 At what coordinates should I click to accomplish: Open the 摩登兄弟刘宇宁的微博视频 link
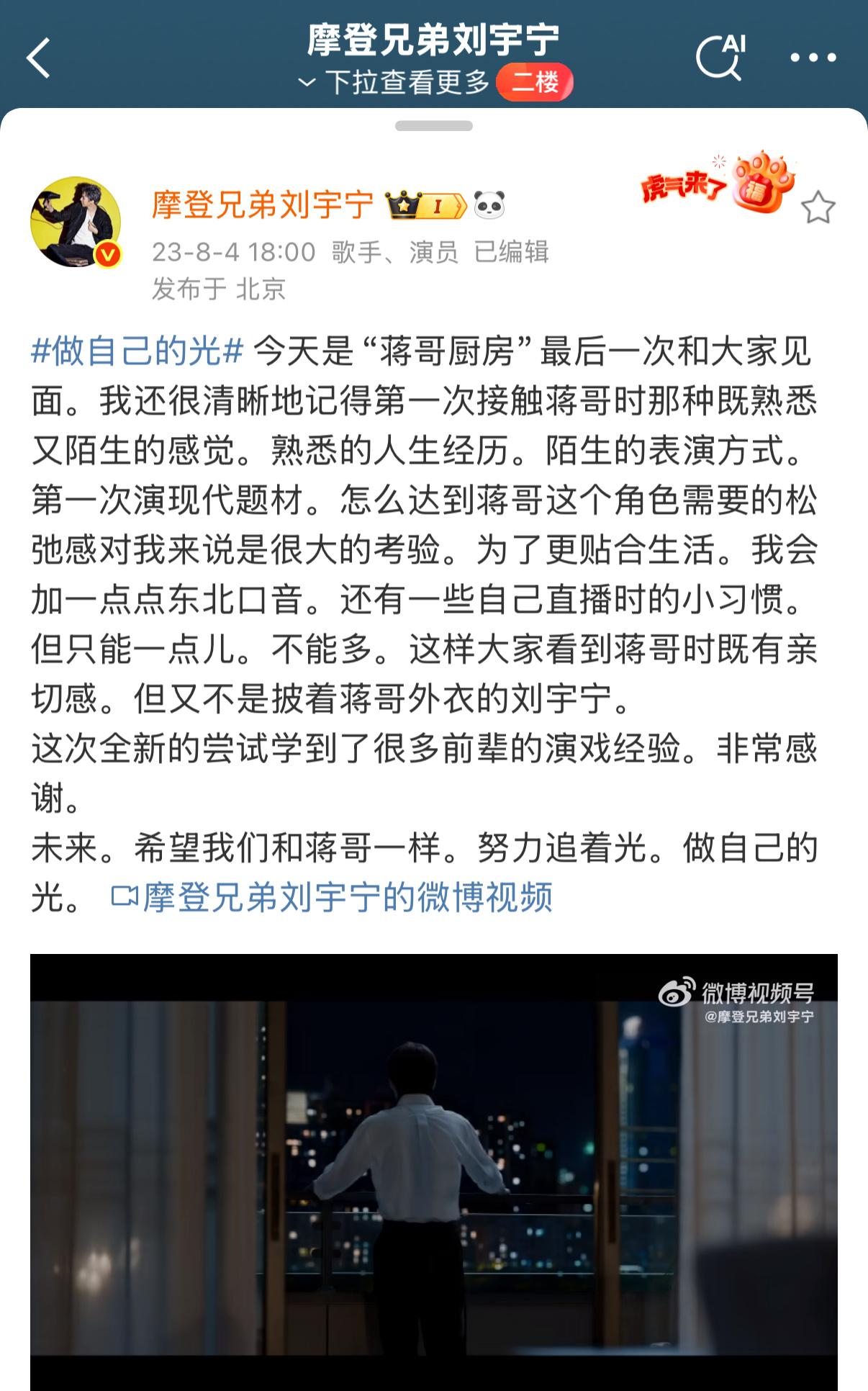(332, 897)
